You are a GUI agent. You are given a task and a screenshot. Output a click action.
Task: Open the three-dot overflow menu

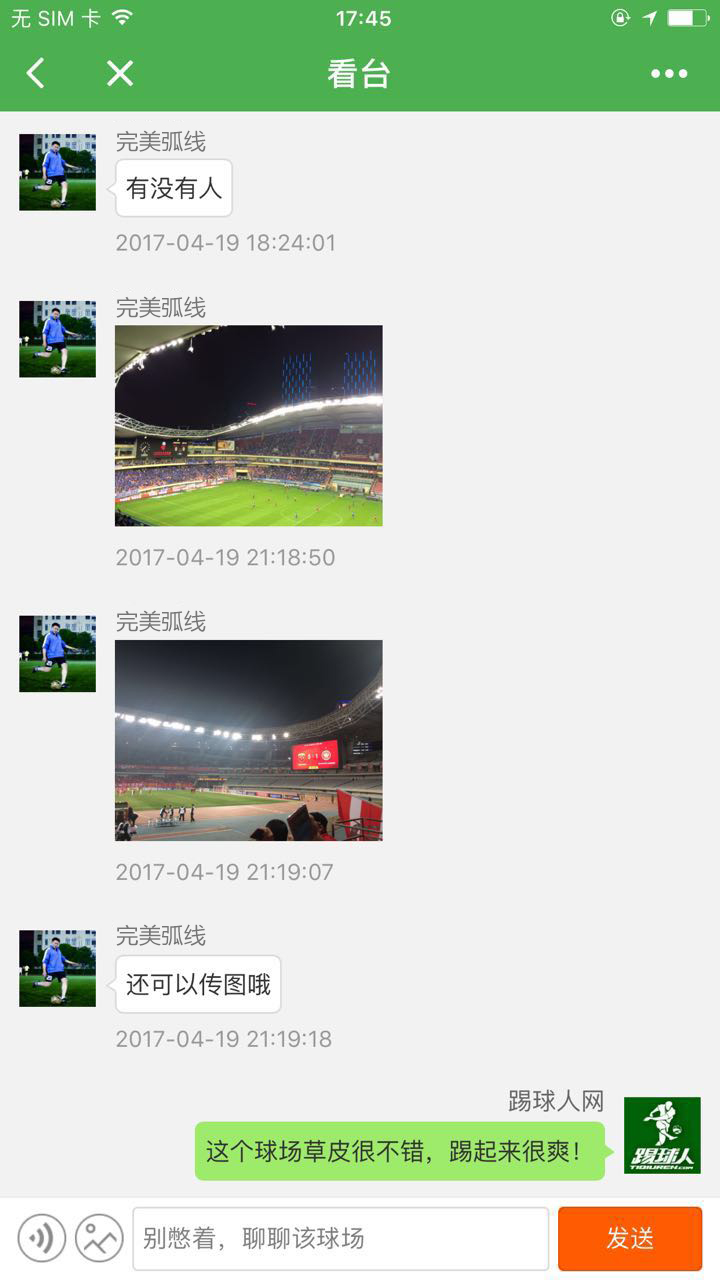[669, 73]
